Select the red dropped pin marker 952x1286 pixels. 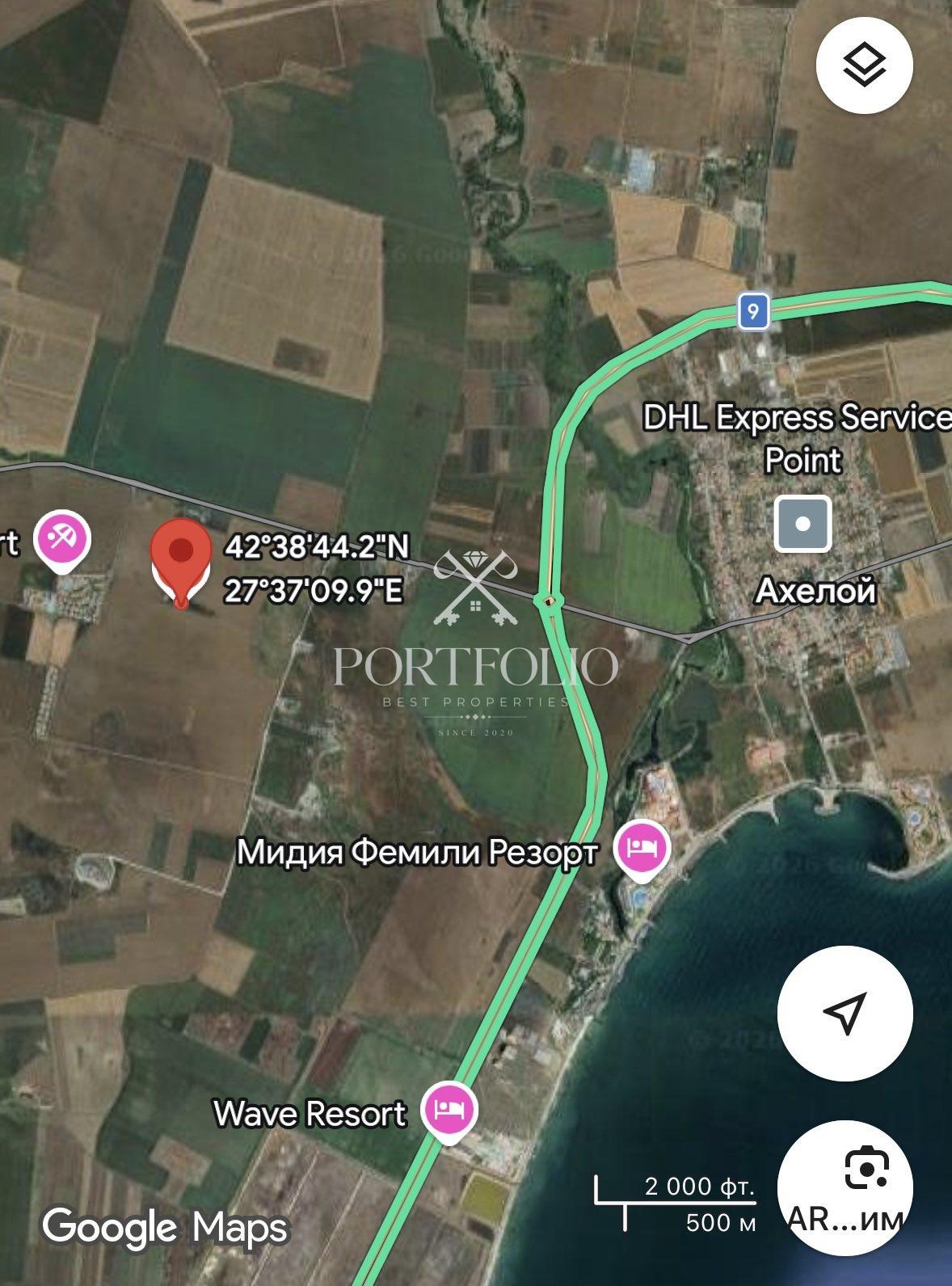pos(179,562)
